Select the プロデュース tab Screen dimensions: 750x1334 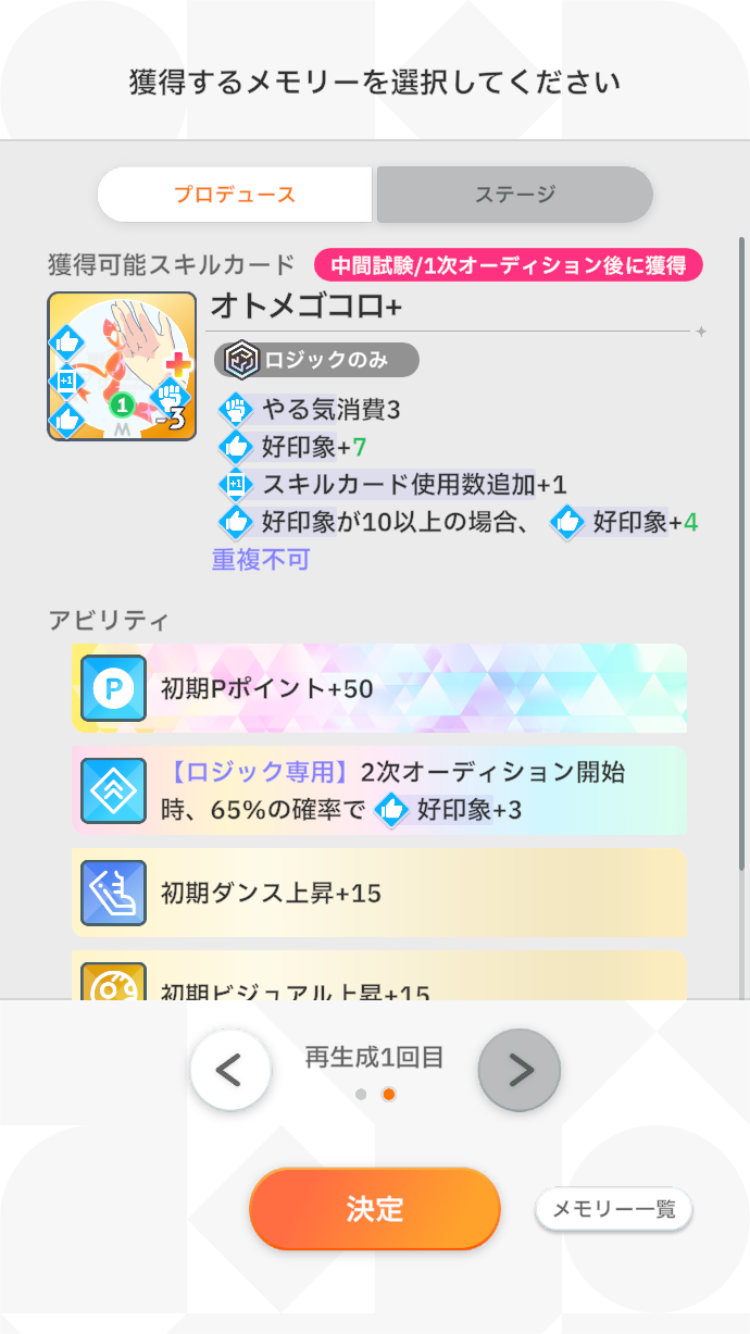point(235,194)
